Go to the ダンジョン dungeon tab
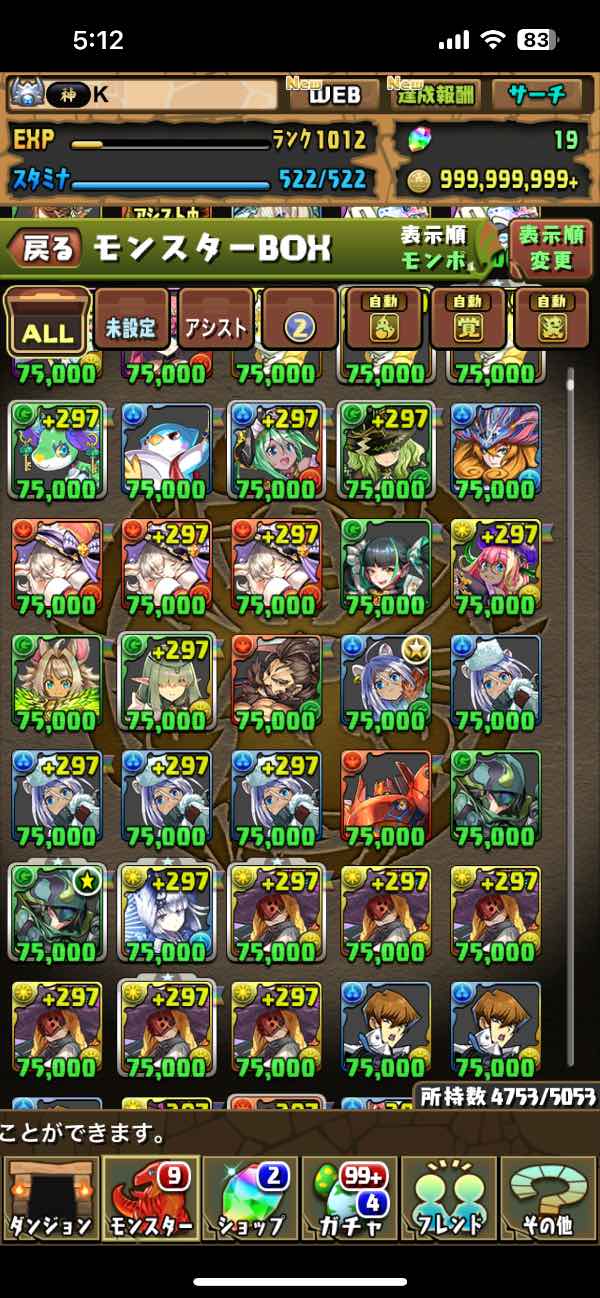600x1298 pixels. pyautogui.click(x=50, y=1197)
